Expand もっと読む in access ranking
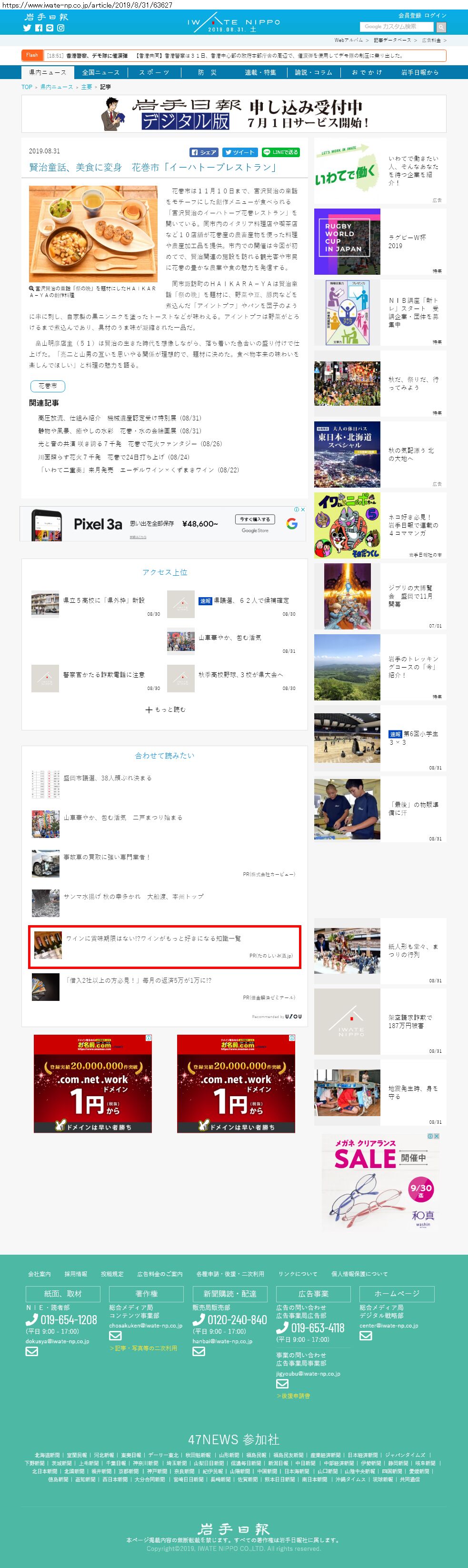The width and height of the screenshot is (468, 1568). tap(165, 709)
